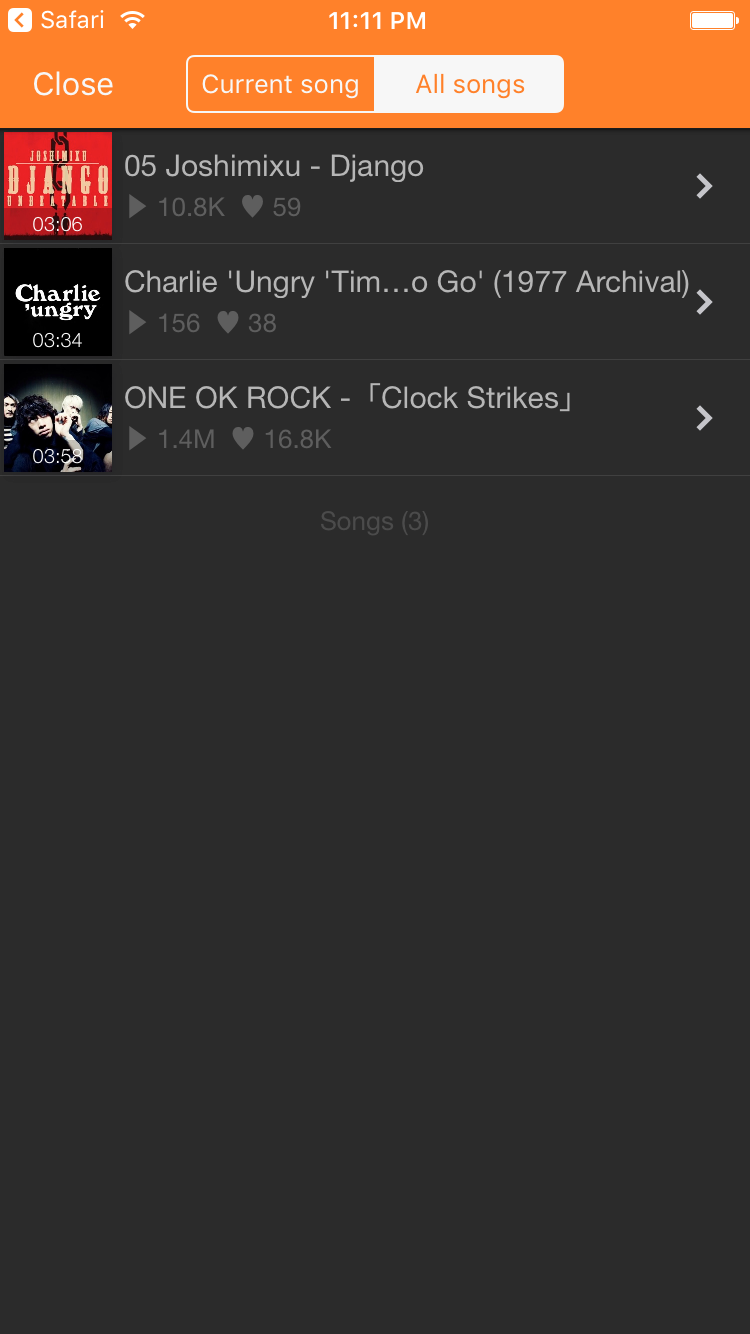Click the heart icon next to 59

(253, 207)
